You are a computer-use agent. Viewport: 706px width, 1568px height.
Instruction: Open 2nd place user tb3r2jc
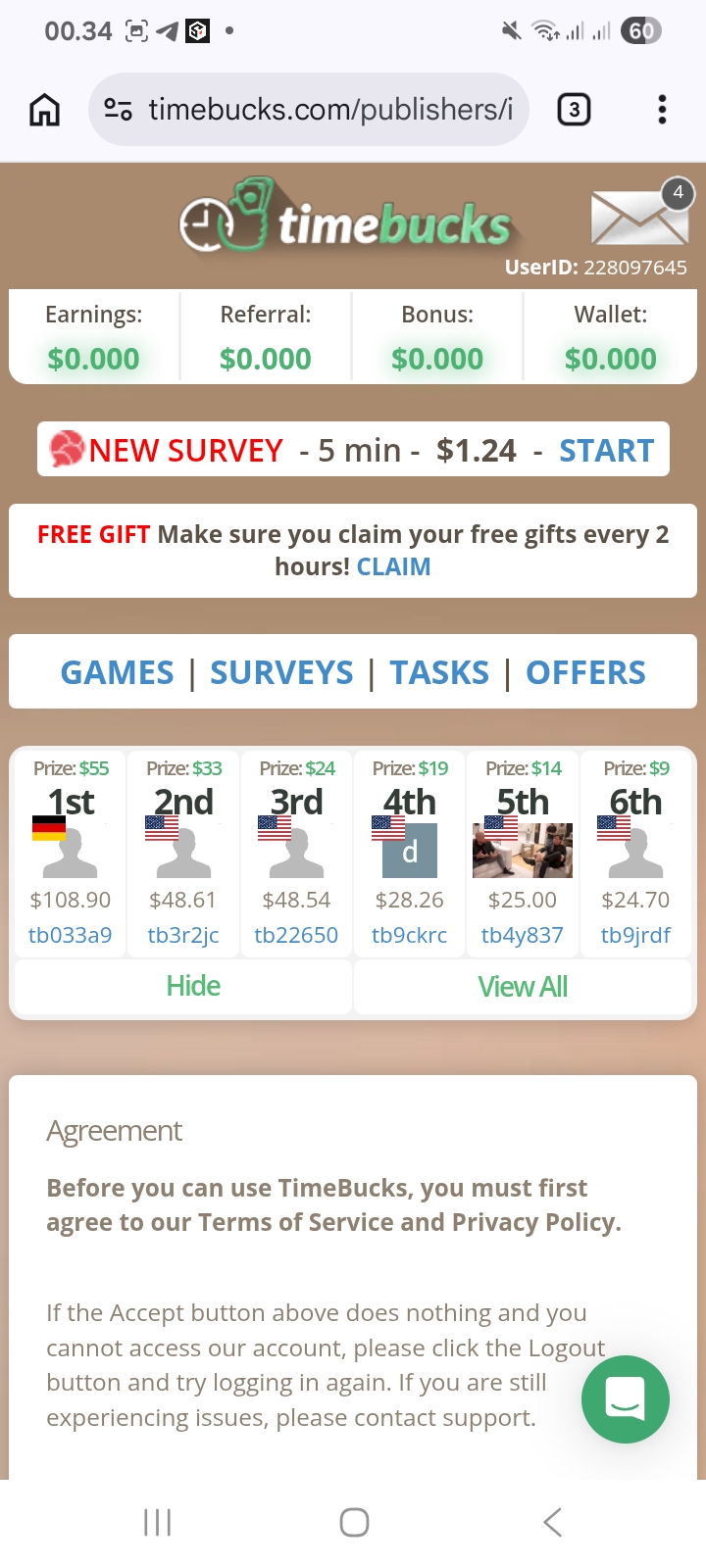coord(183,935)
